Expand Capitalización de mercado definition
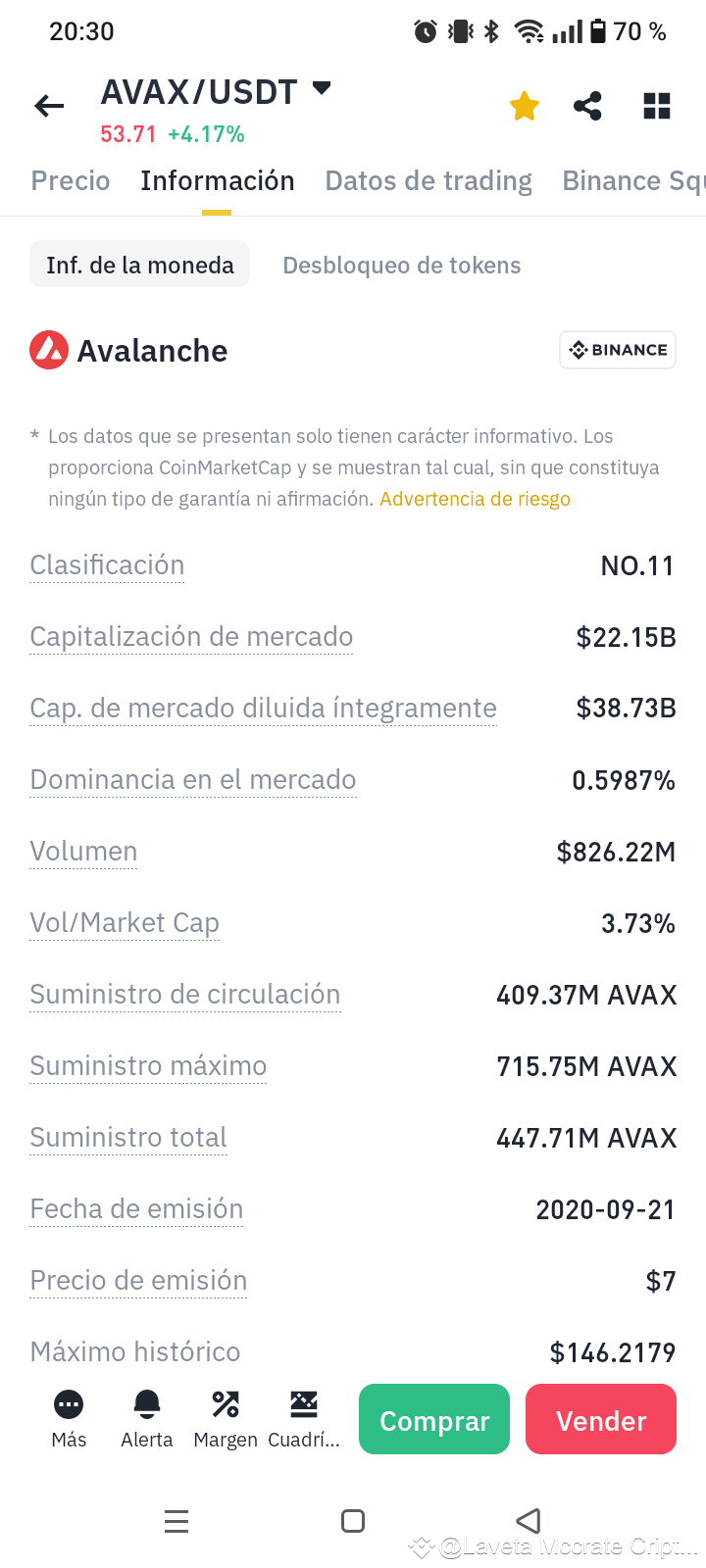Image resolution: width=706 pixels, height=1568 pixels. (x=190, y=636)
